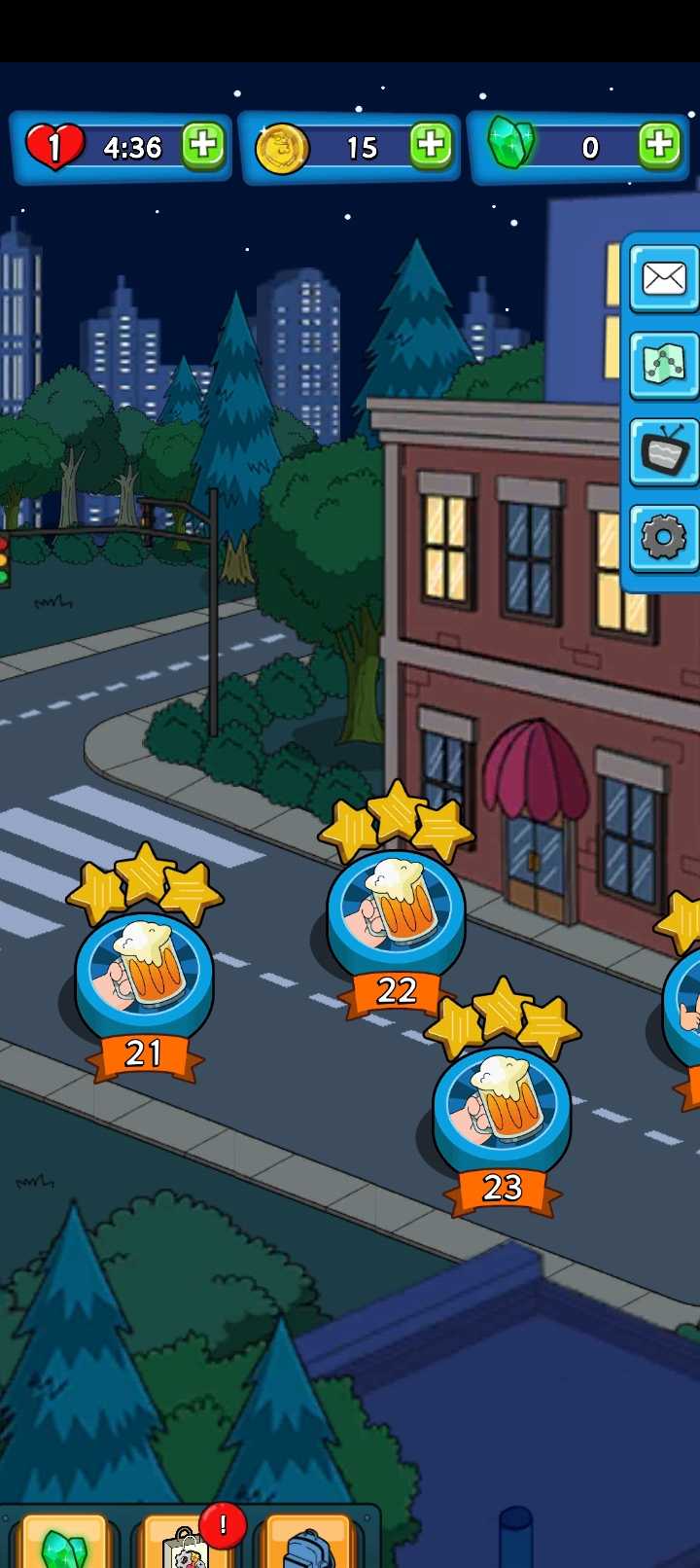Add more lives with the plus button
700x1568 pixels.
pyautogui.click(x=203, y=146)
